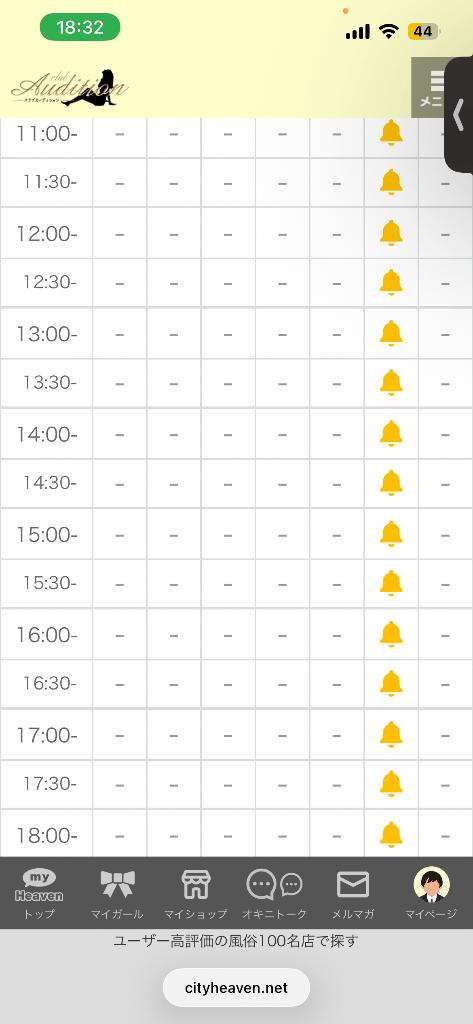The image size is (473, 1024).
Task: Go to the my Heaven トップ tab
Action: click(x=39, y=893)
